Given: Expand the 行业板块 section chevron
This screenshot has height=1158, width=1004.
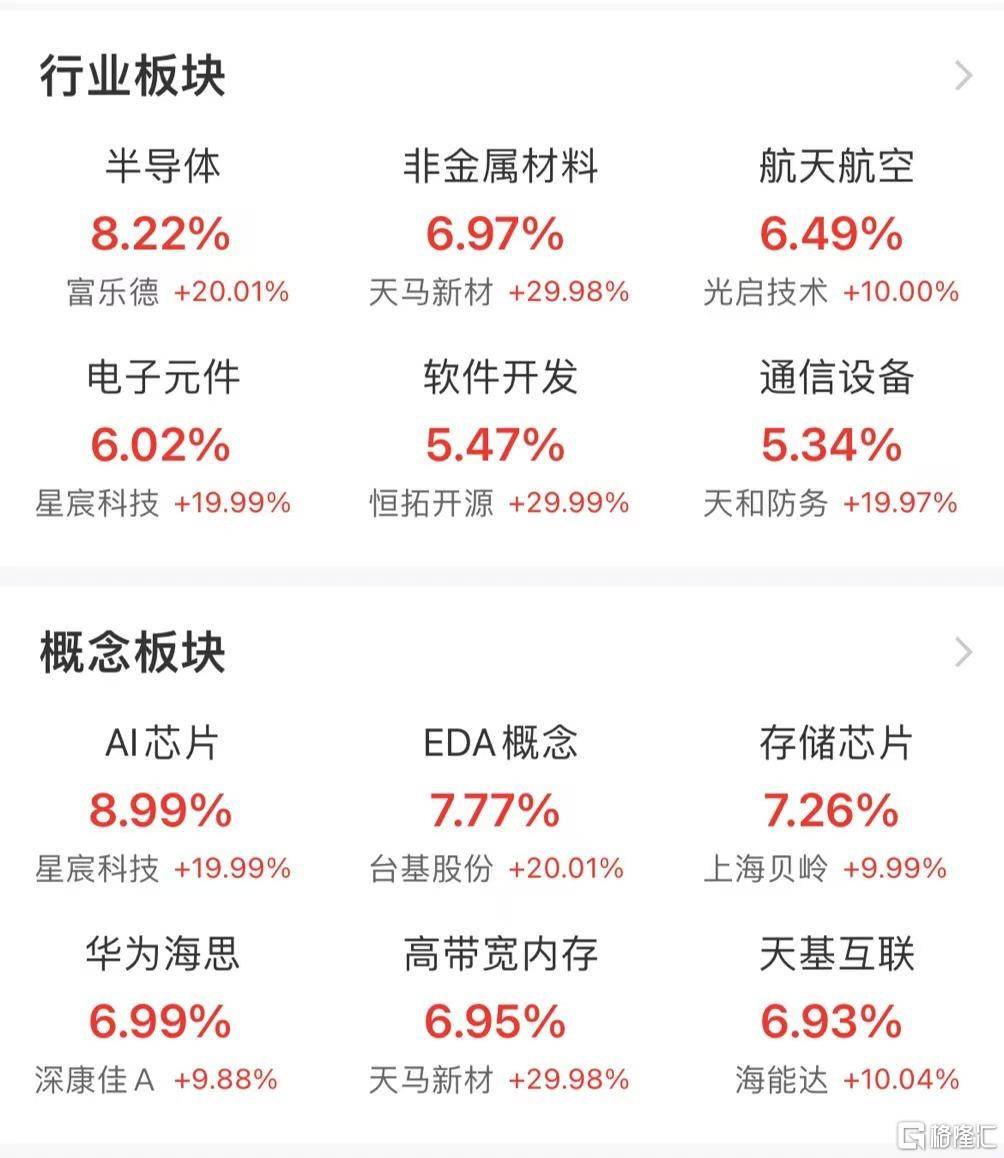Looking at the screenshot, I should pos(963,76).
